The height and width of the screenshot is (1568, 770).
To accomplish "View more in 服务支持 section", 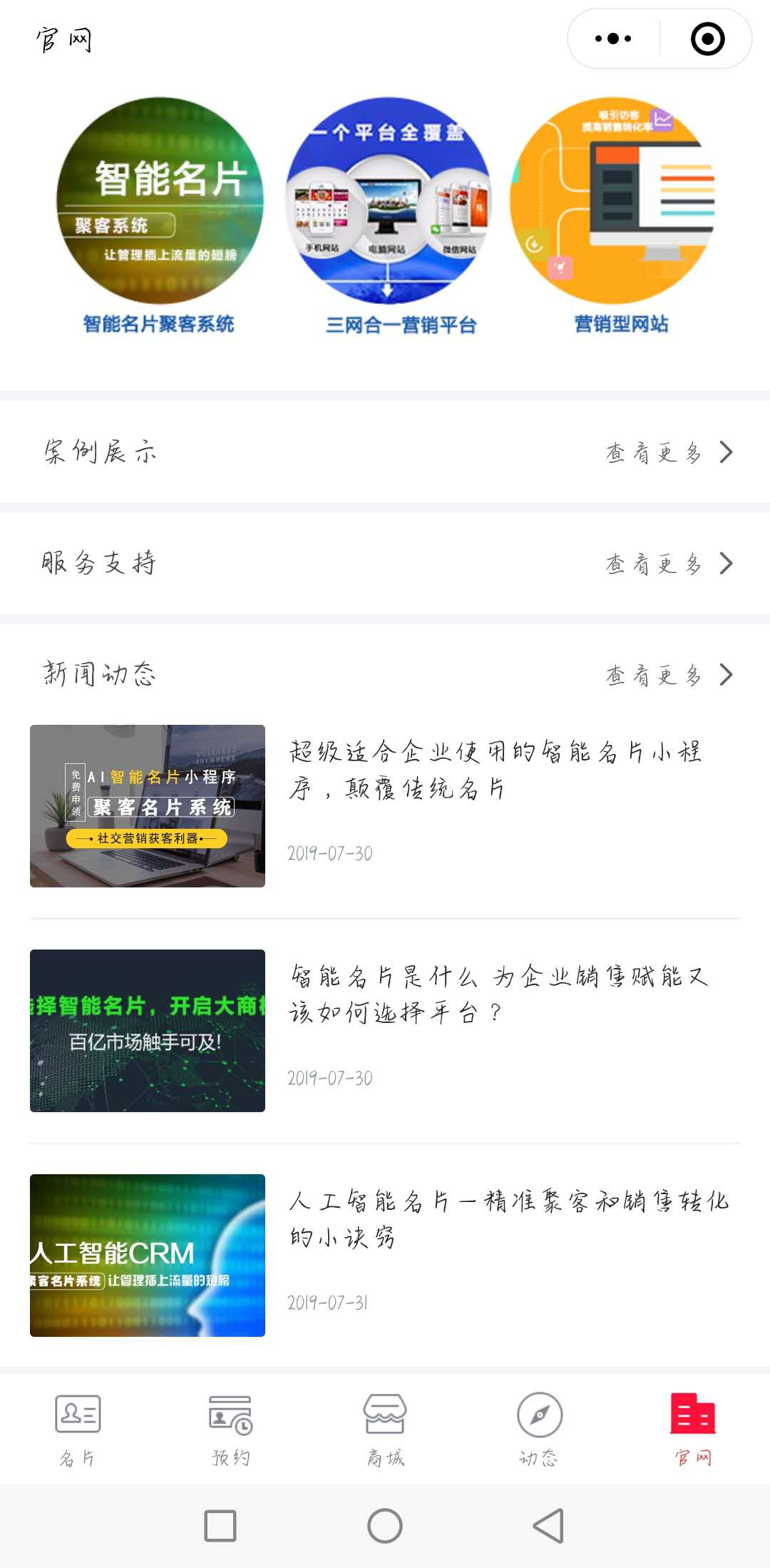I will [x=668, y=564].
